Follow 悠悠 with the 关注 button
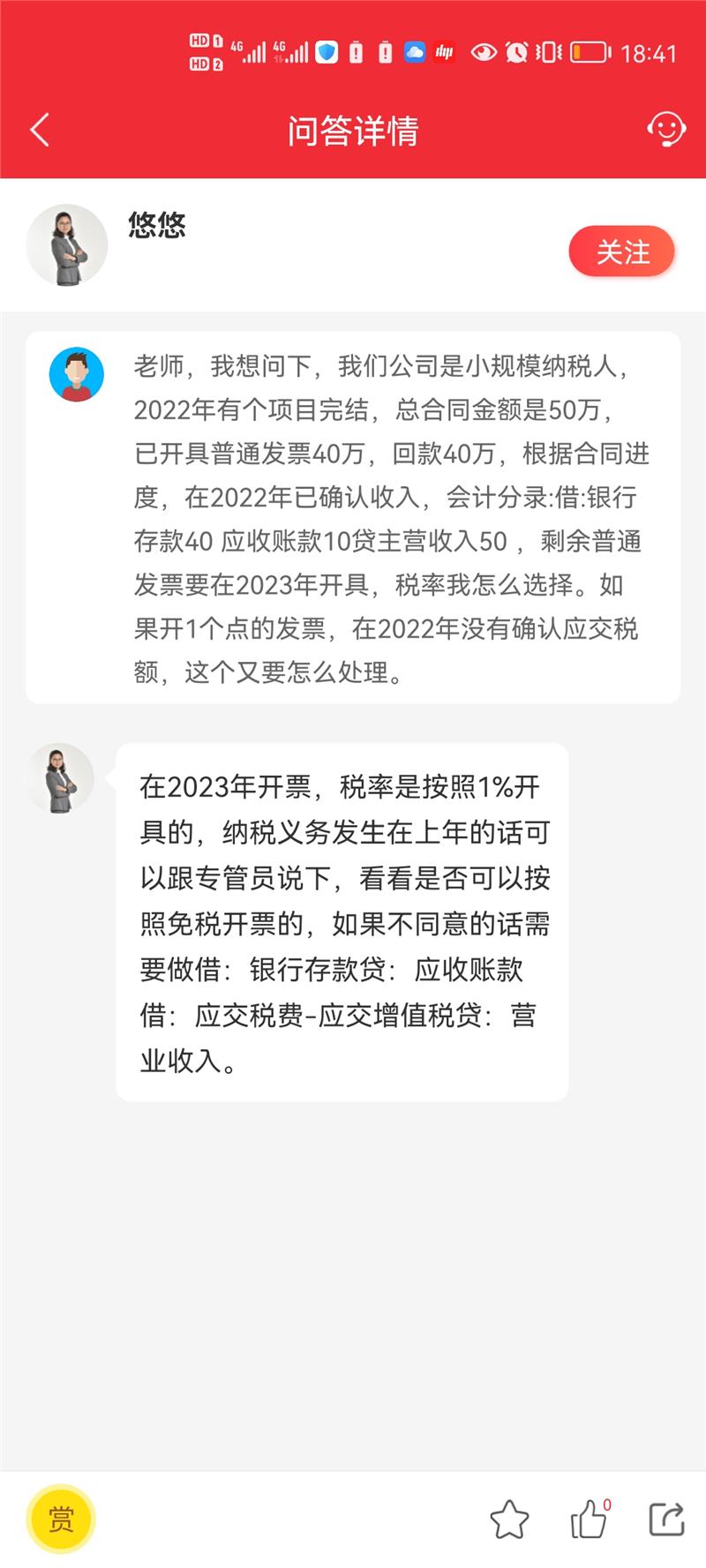This screenshot has width=706, height=1568. pyautogui.click(x=621, y=252)
